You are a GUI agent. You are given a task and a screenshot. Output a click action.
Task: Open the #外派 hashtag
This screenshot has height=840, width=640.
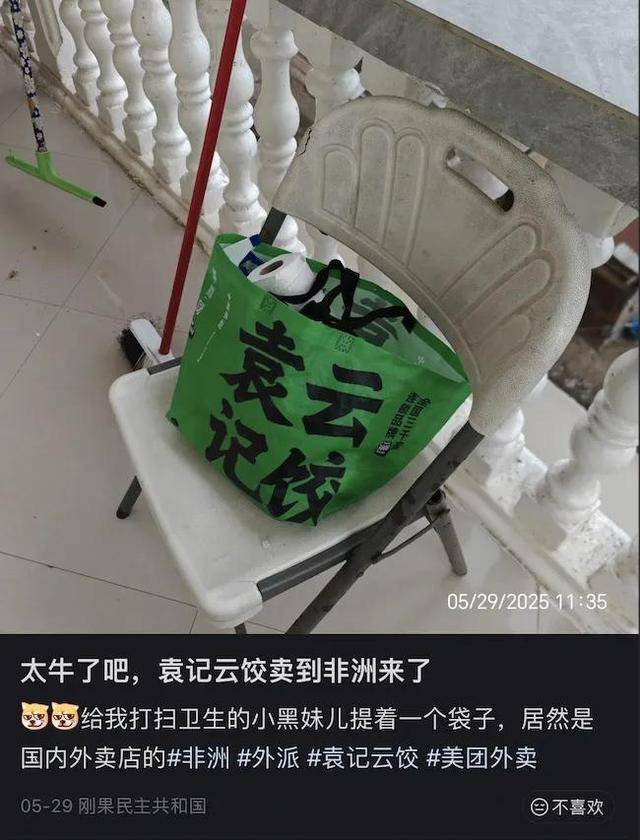(268, 758)
